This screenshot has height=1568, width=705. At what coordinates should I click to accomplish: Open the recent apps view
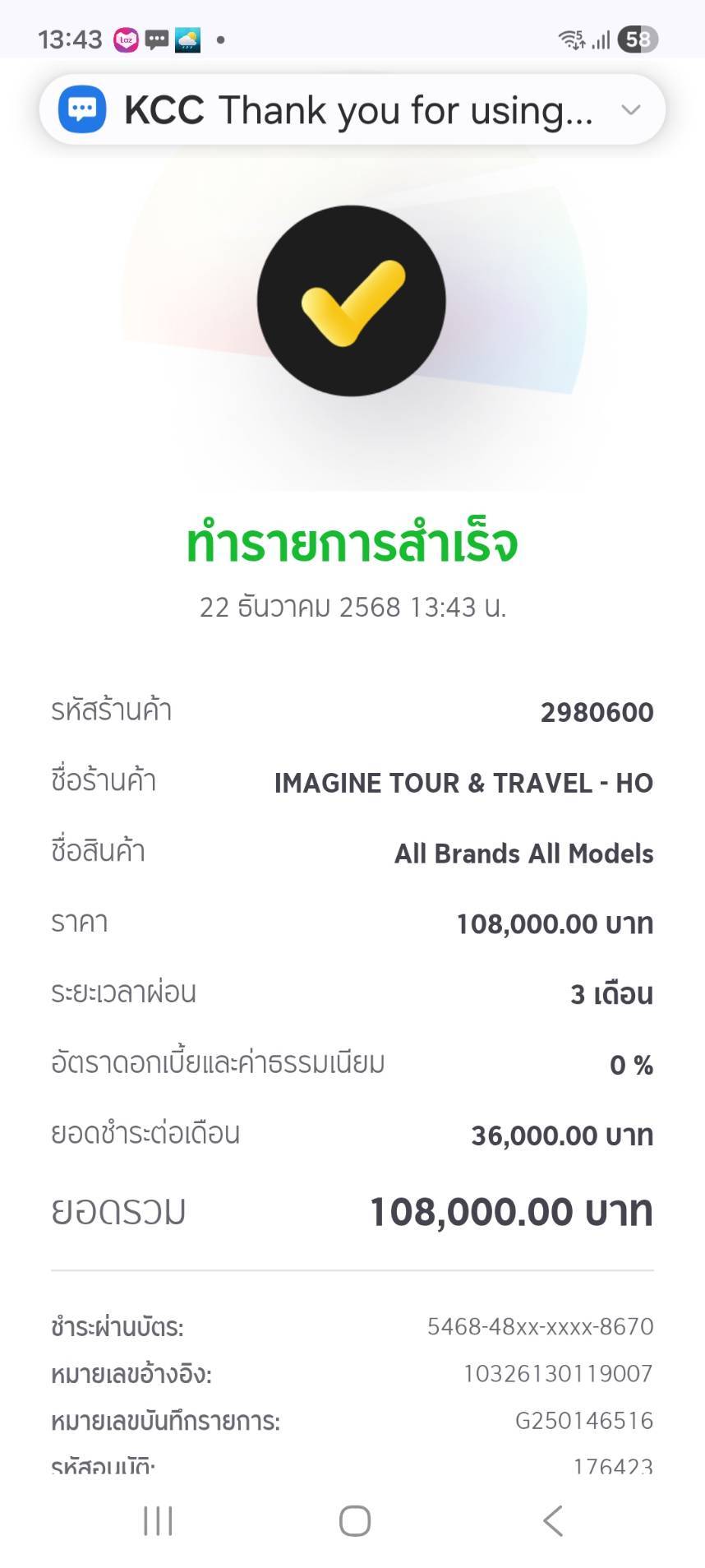tap(158, 1521)
